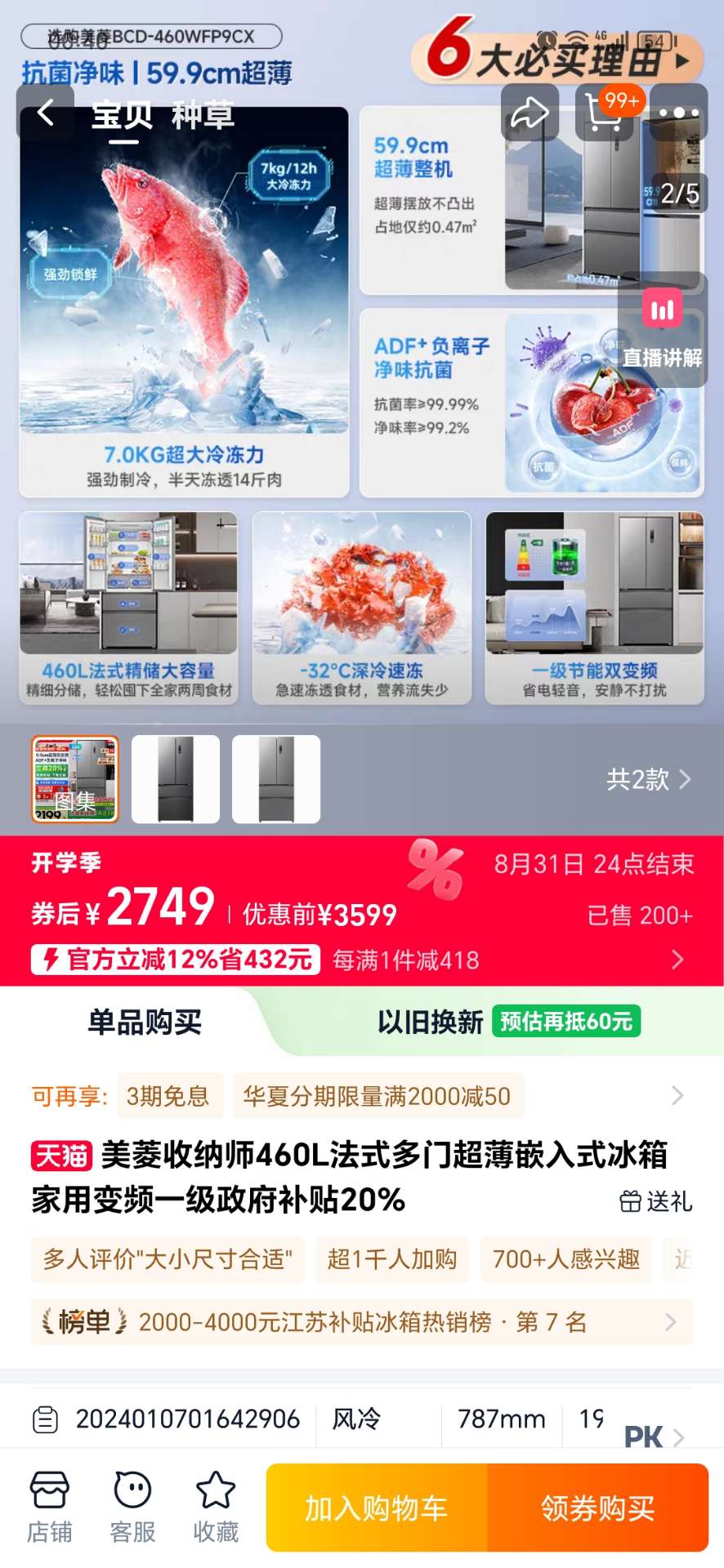This screenshot has height=1568, width=724.
Task: Open the 榜单 江苏补贴冰箱热销榜 ranking
Action: click(361, 1321)
